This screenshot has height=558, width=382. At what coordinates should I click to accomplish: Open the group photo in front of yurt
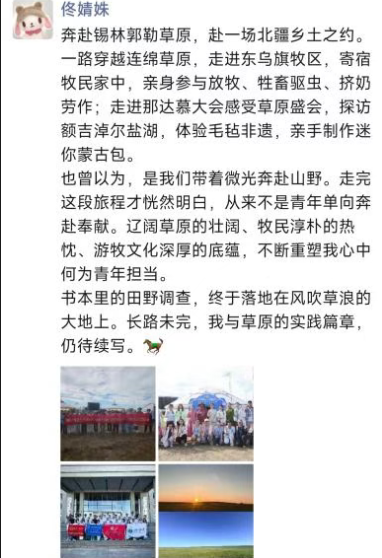(206, 414)
